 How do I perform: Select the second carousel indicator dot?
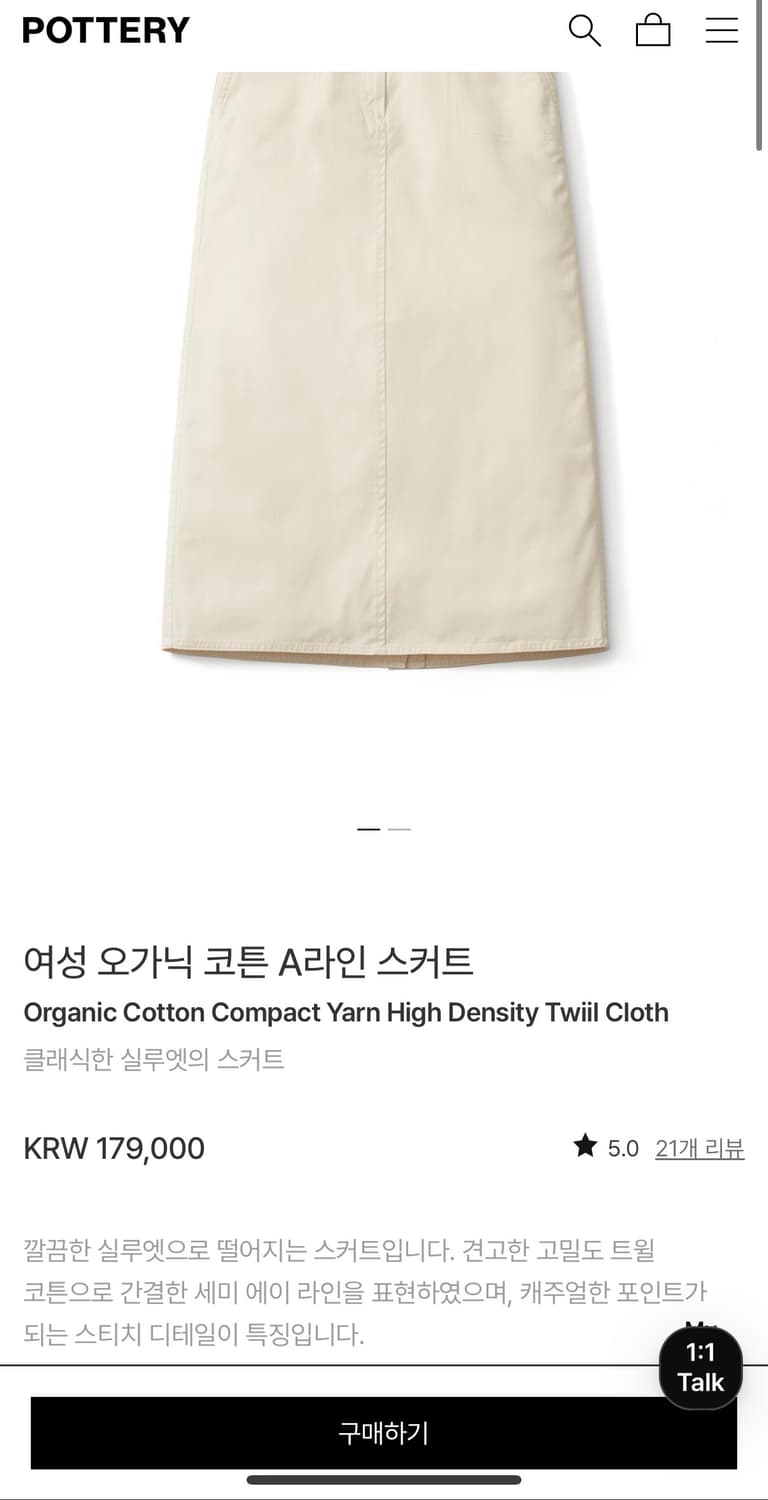click(400, 830)
